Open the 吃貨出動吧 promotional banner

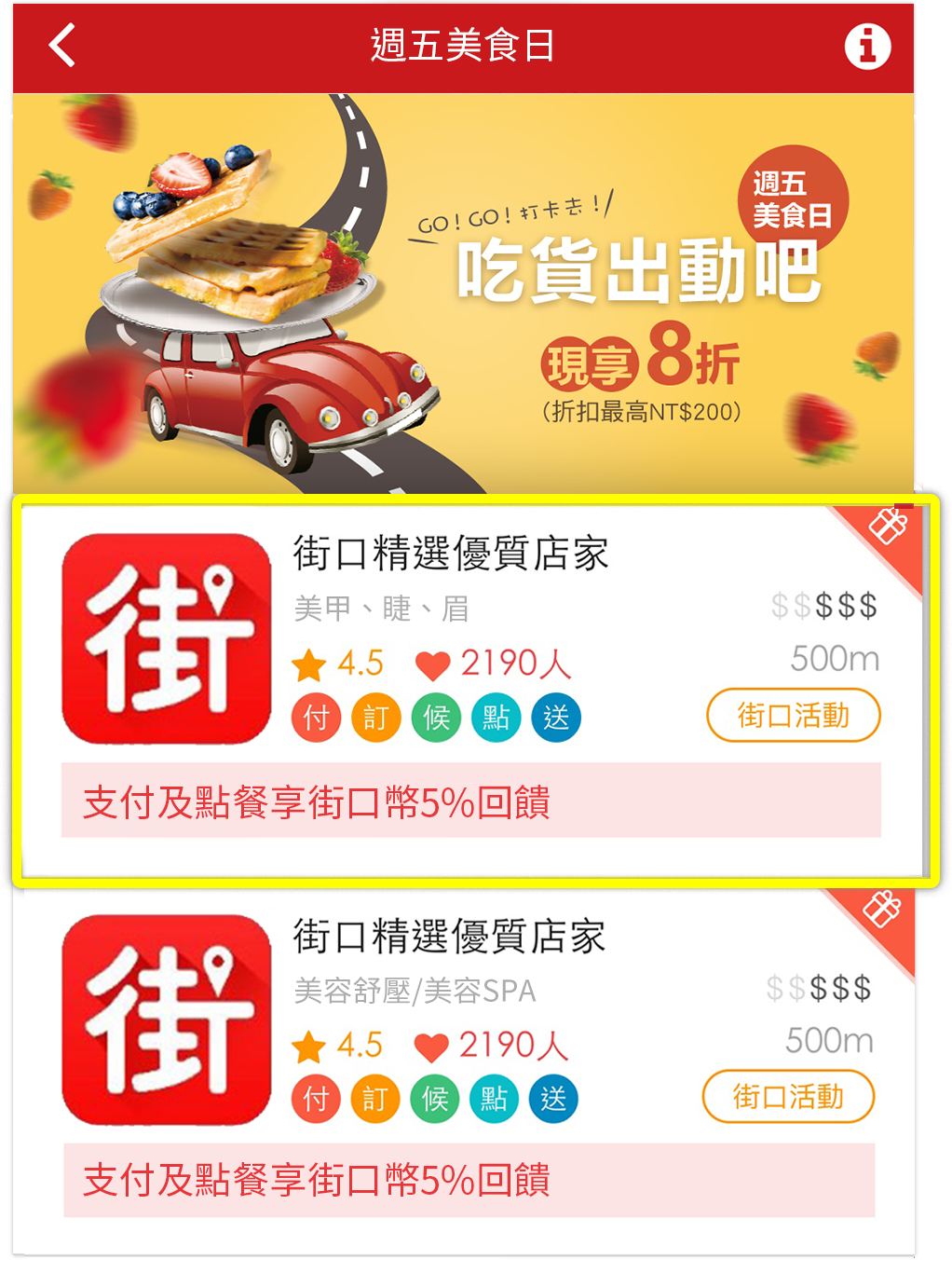click(x=463, y=294)
